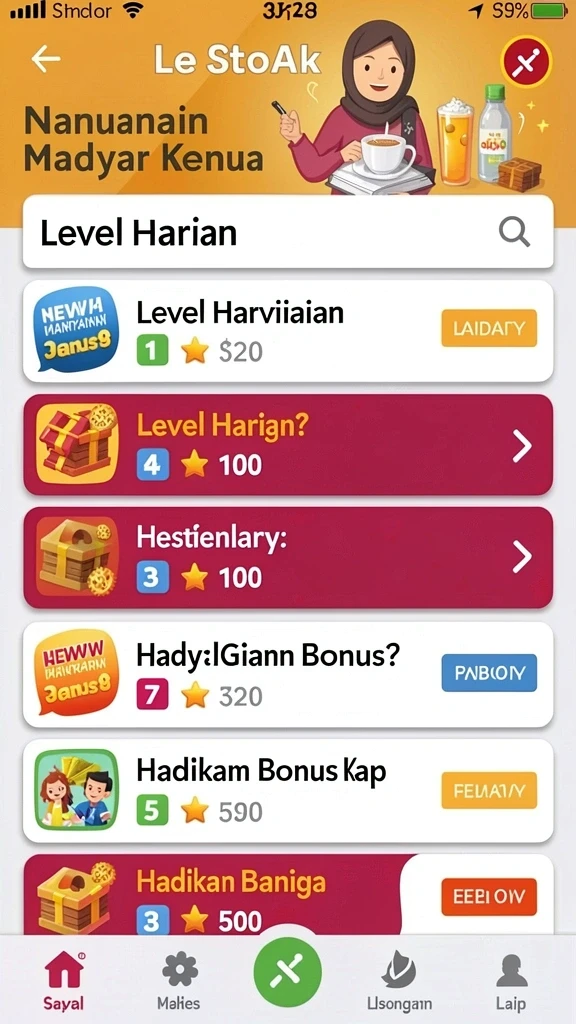Tap the orange button on Hadikan Baniga row
This screenshot has height=1024, width=576.
[x=489, y=897]
